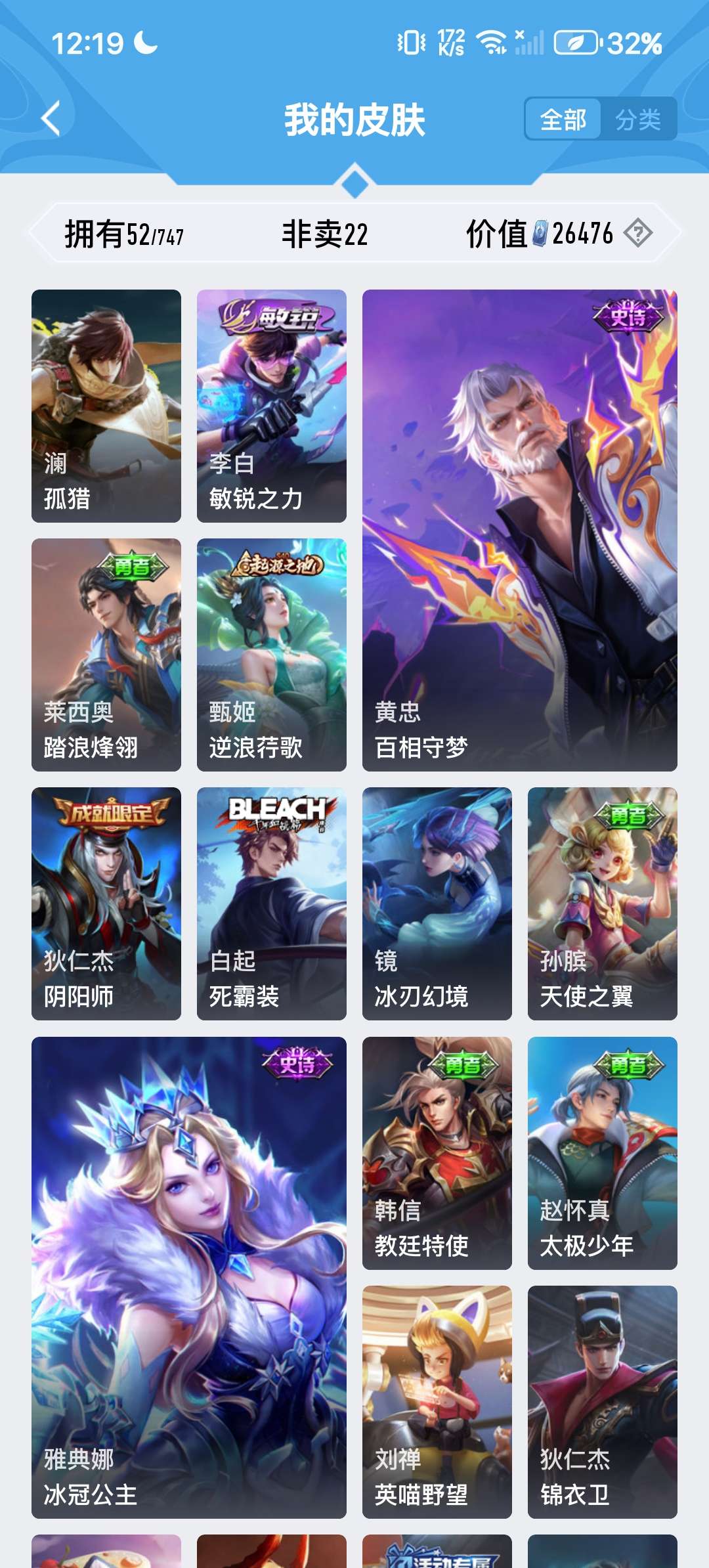
Task: Open the value help question-mark icon
Action: tap(637, 233)
